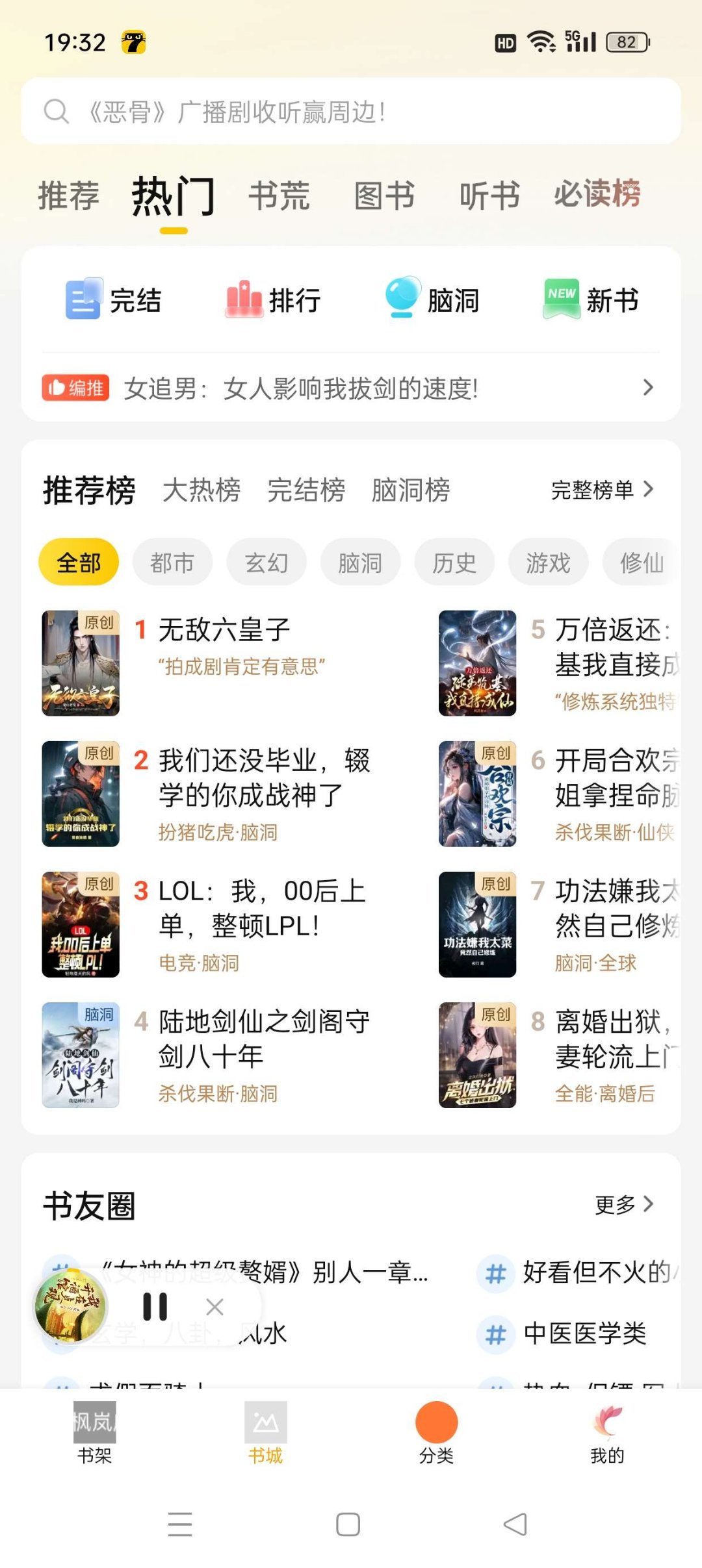
Task: Open the 必读榜 tab
Action: 597,194
